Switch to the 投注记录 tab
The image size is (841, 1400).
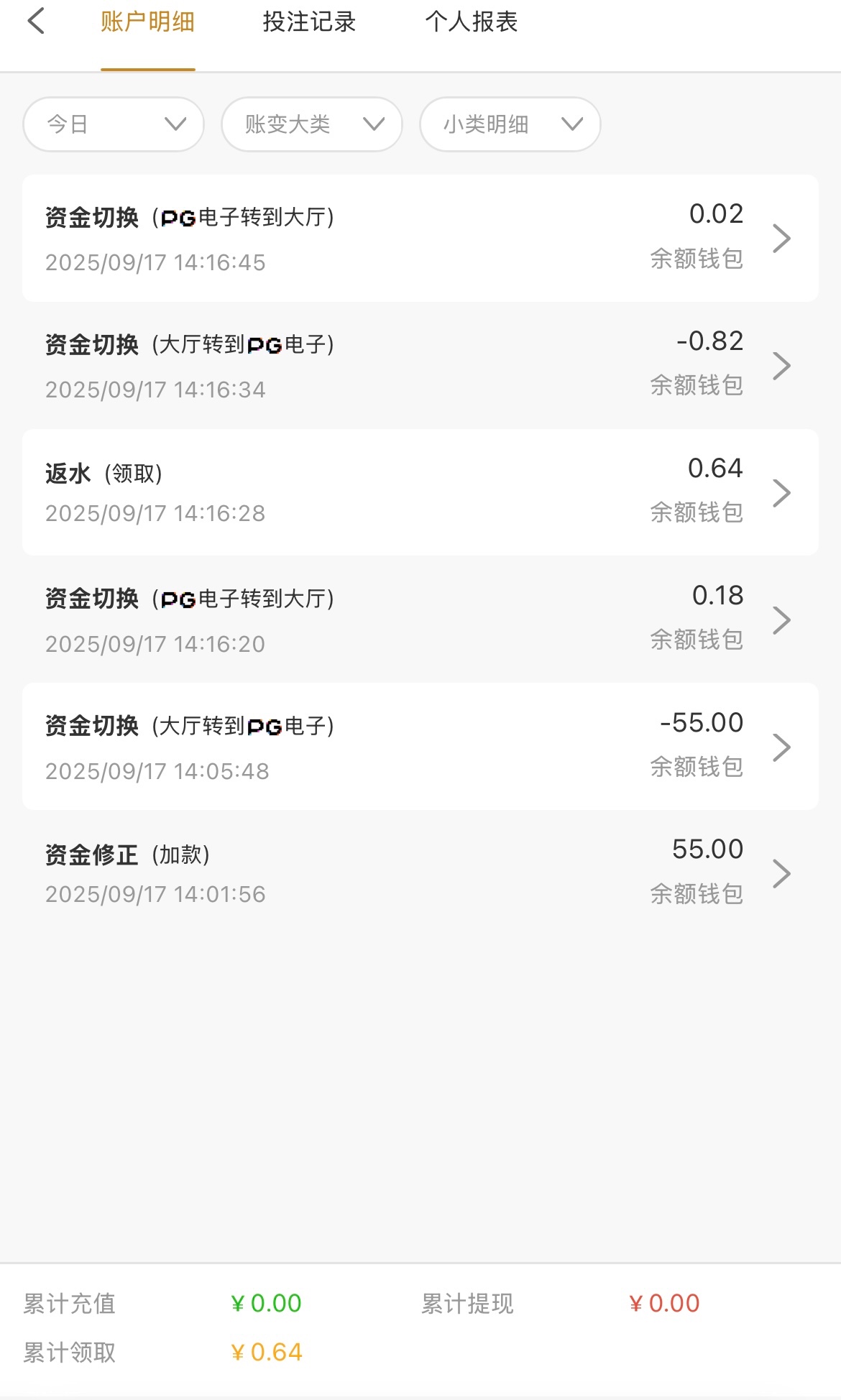(x=309, y=22)
